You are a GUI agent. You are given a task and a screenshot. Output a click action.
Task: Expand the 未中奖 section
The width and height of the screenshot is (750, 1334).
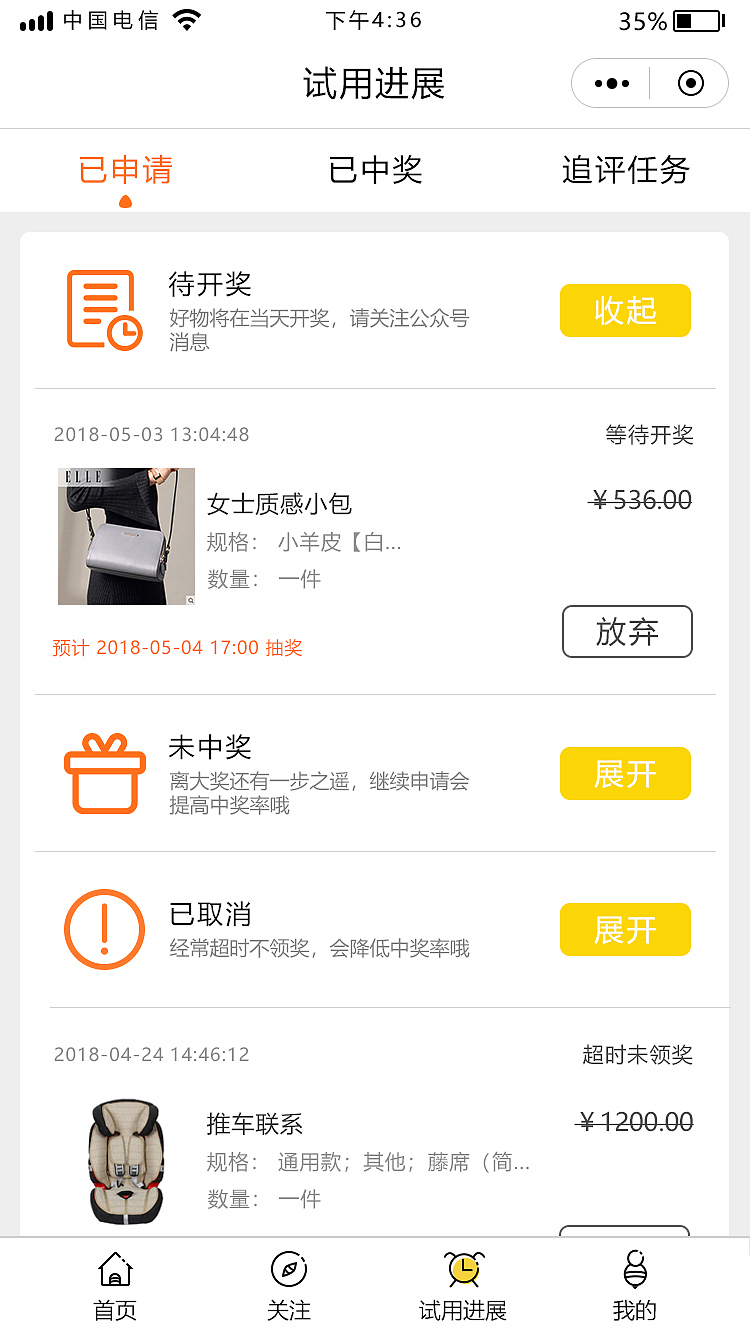pos(625,774)
